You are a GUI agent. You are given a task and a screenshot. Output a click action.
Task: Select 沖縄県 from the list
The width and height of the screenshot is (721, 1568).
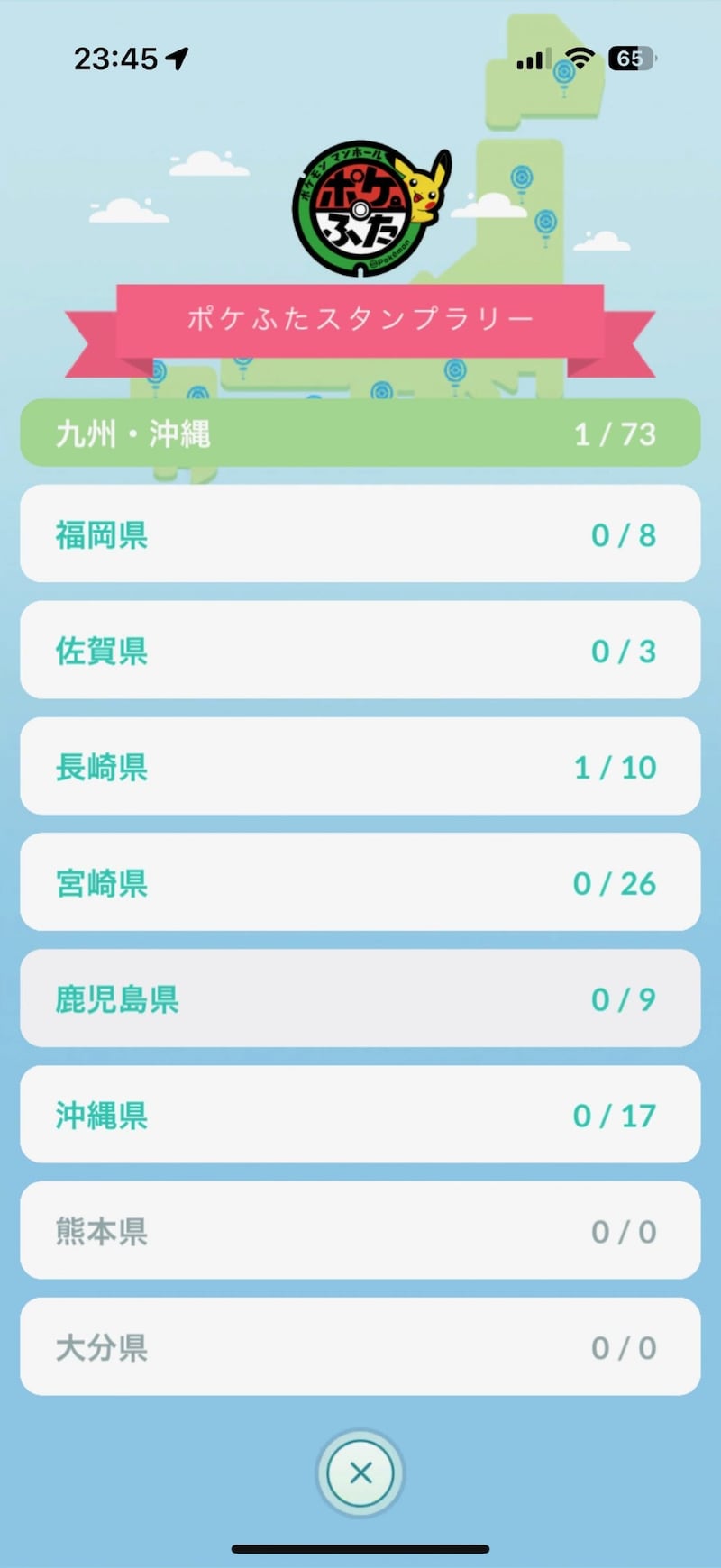click(x=360, y=1115)
